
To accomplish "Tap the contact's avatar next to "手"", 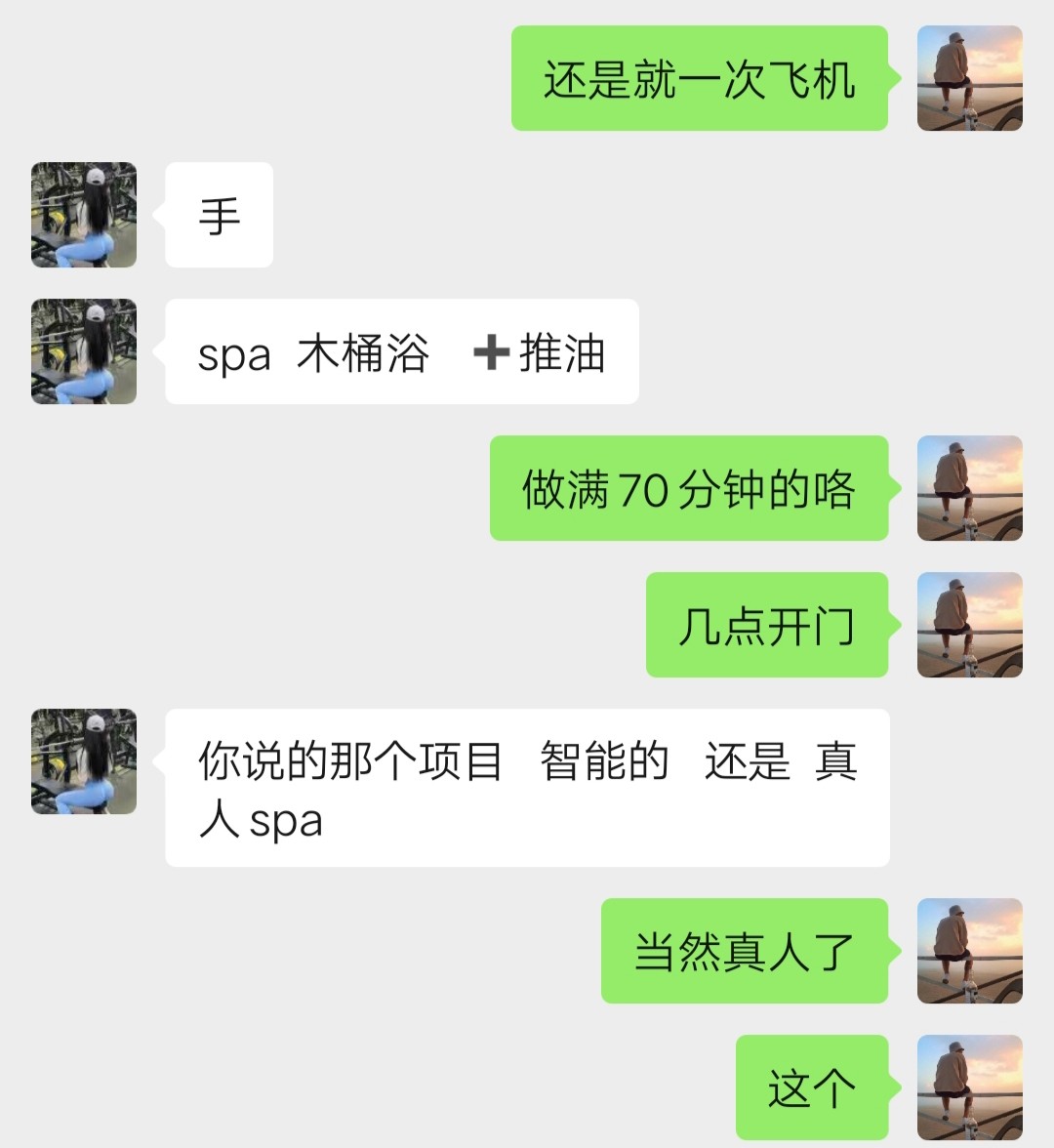I will click(84, 215).
